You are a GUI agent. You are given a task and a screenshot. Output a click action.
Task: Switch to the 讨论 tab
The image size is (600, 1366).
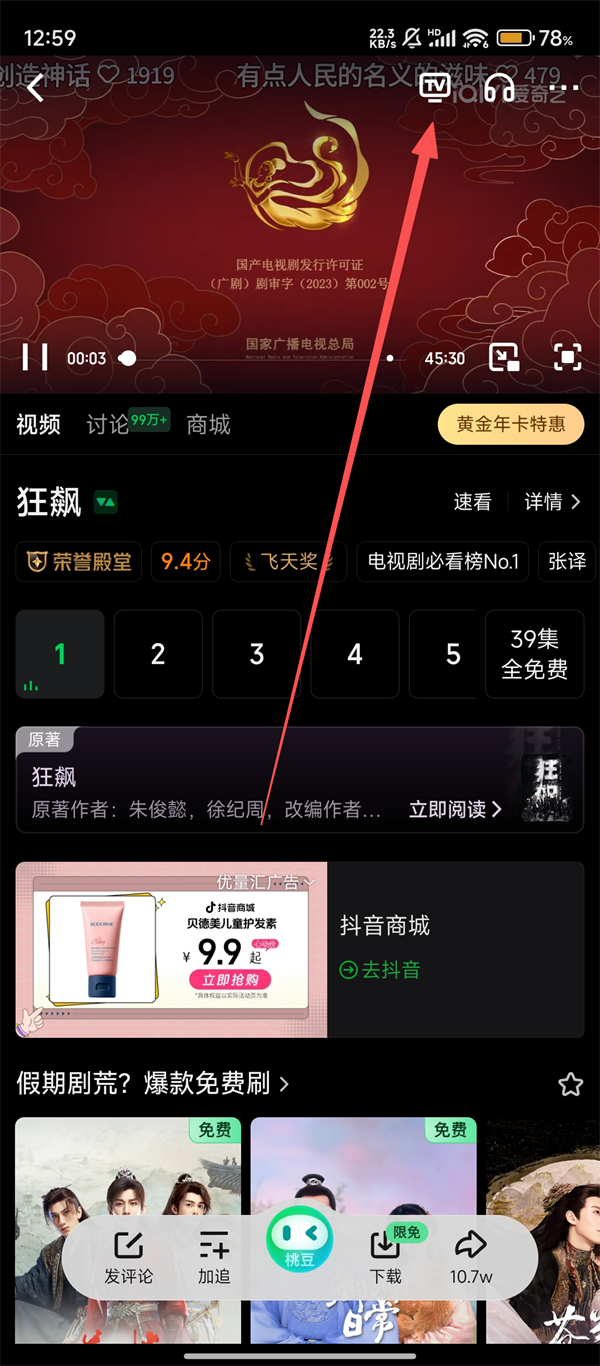[108, 424]
